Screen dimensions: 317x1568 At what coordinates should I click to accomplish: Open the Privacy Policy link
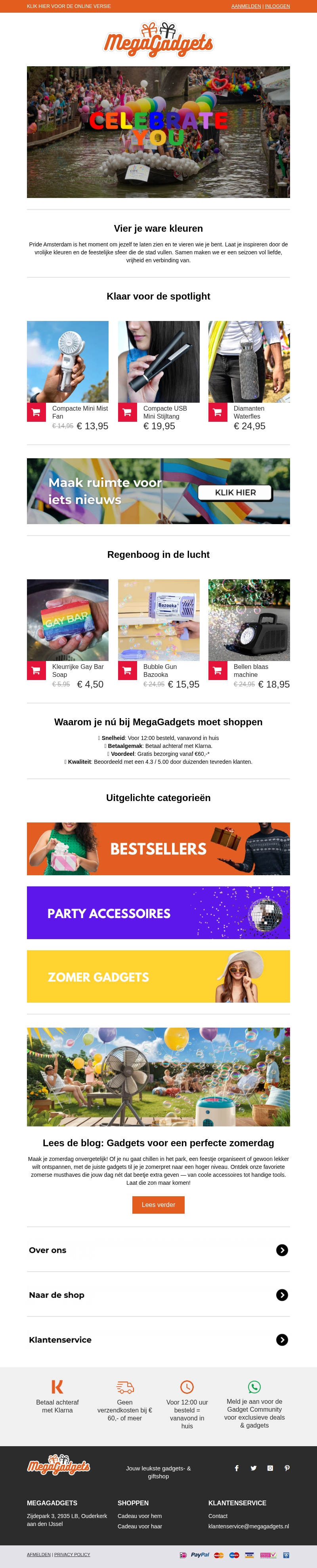tap(72, 1554)
